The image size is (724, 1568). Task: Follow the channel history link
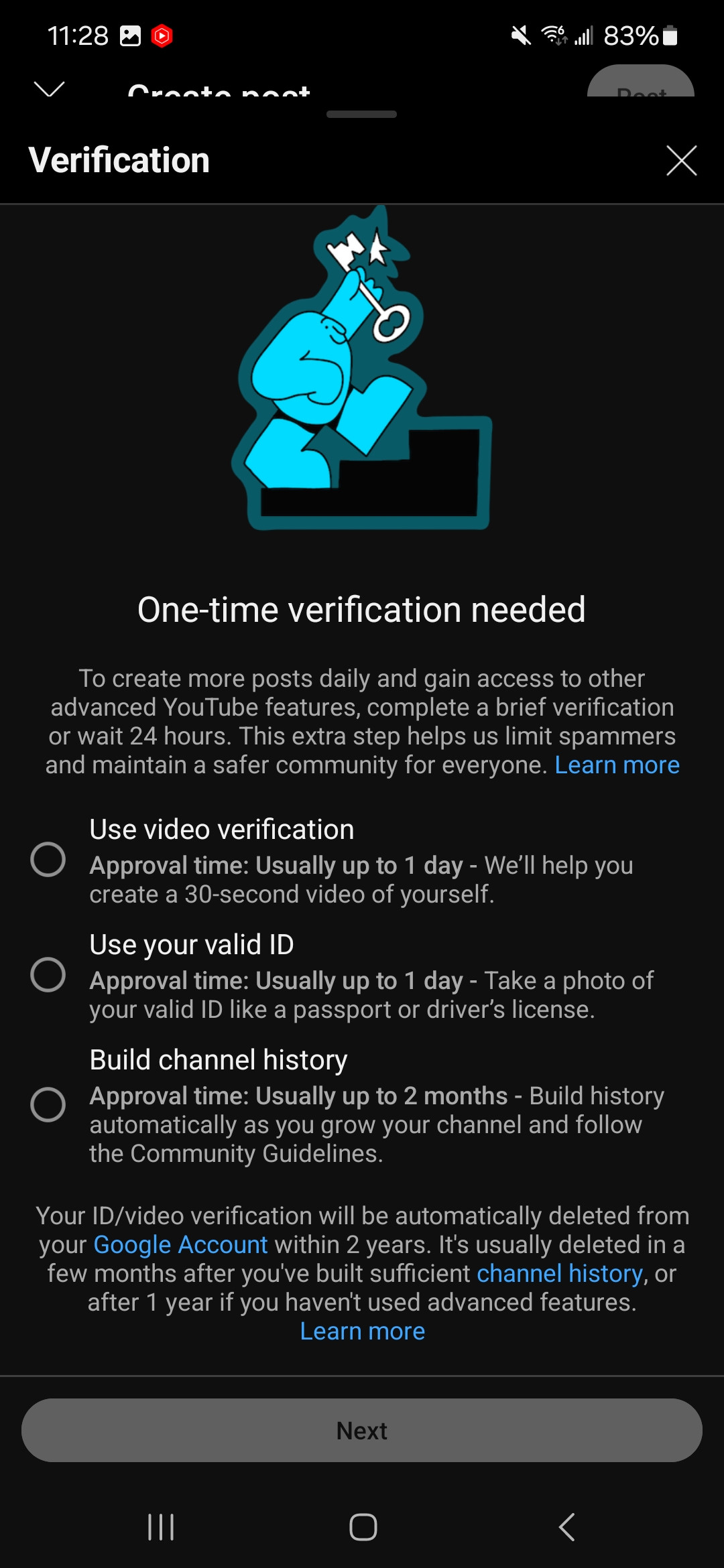tap(560, 1273)
